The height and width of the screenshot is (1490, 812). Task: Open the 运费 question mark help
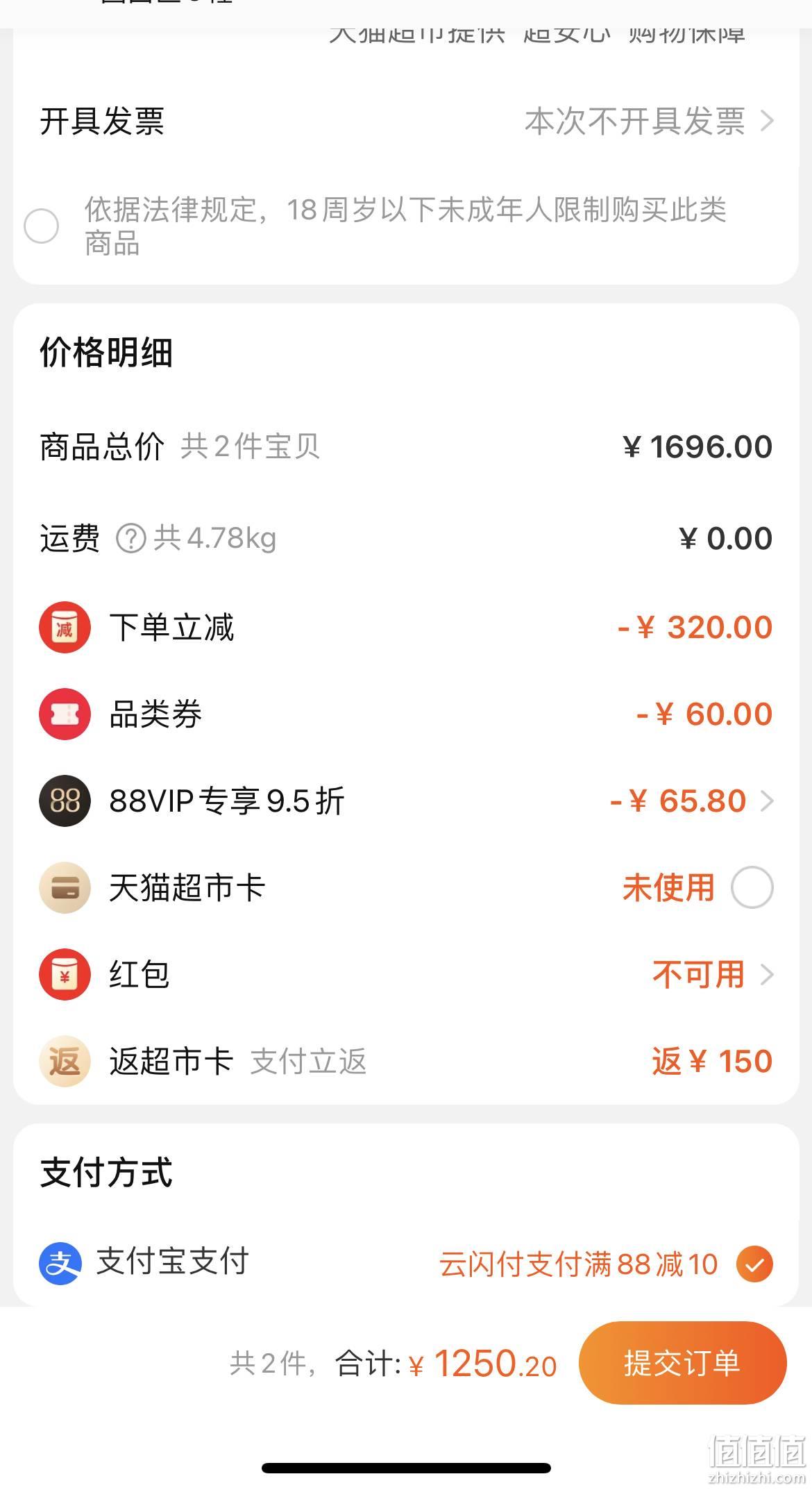click(x=131, y=539)
